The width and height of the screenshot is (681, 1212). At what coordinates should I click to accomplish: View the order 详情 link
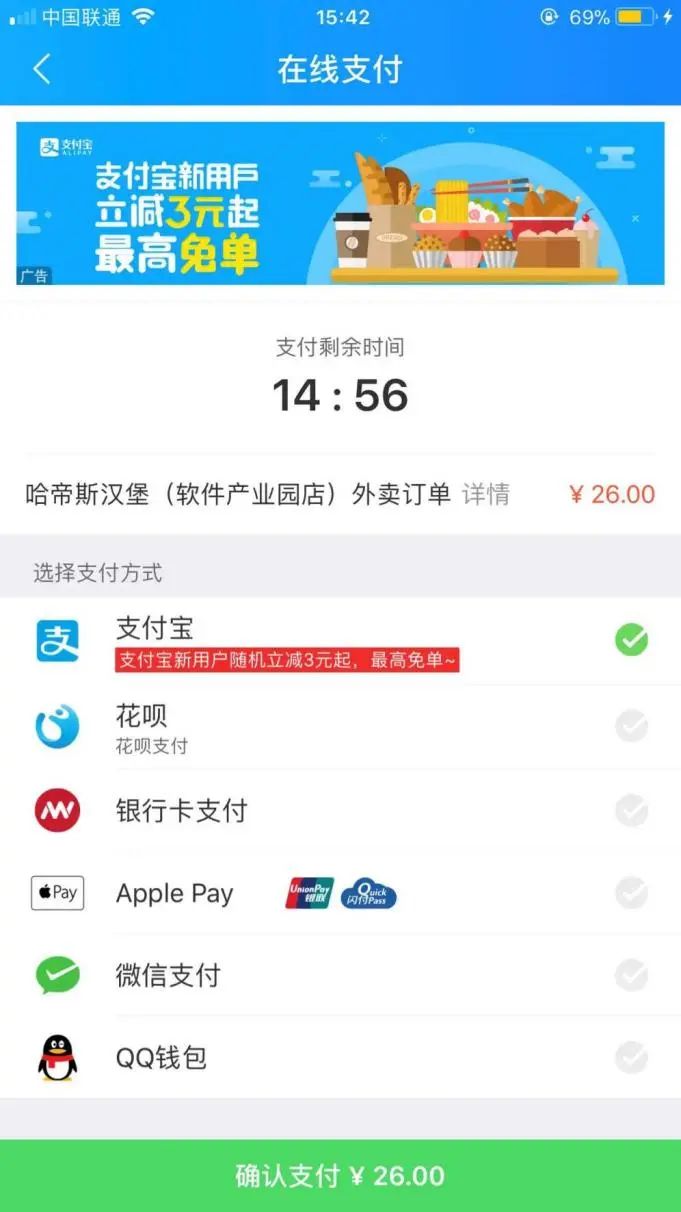pos(486,494)
